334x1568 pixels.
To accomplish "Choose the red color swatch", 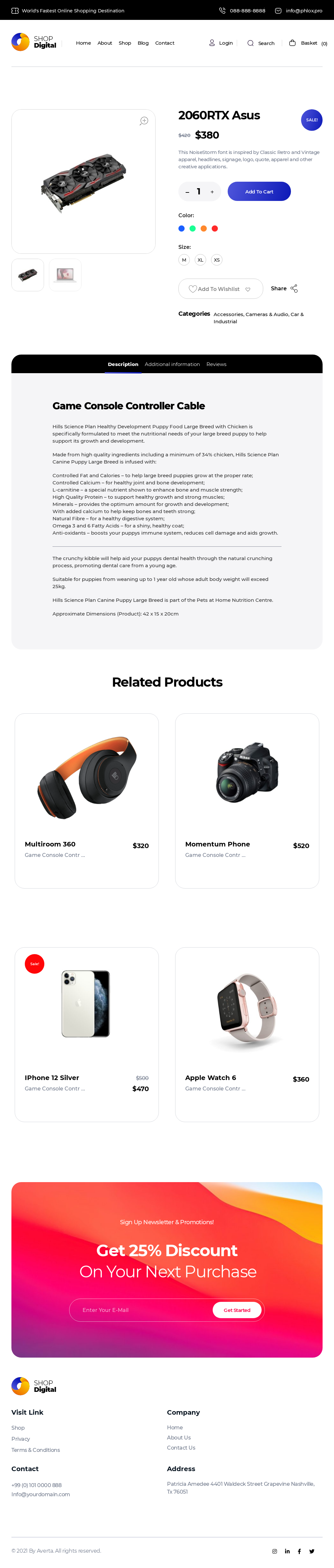I will click(215, 229).
